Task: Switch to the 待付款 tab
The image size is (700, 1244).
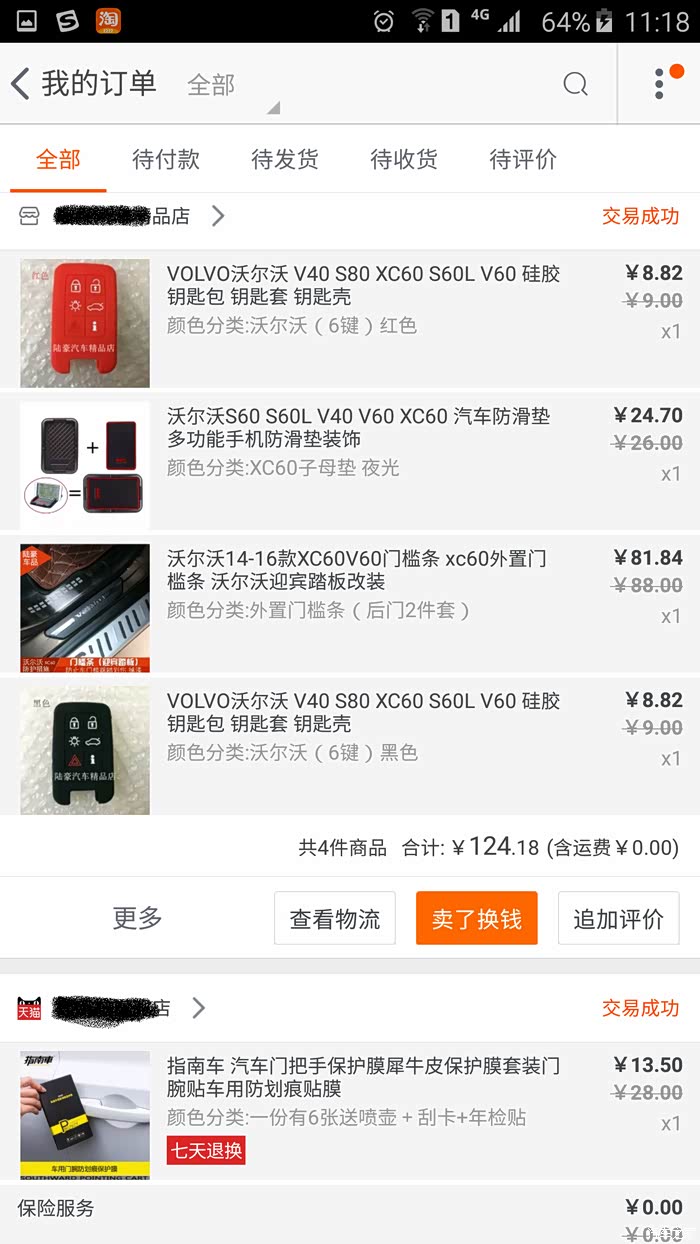Action: (166, 159)
